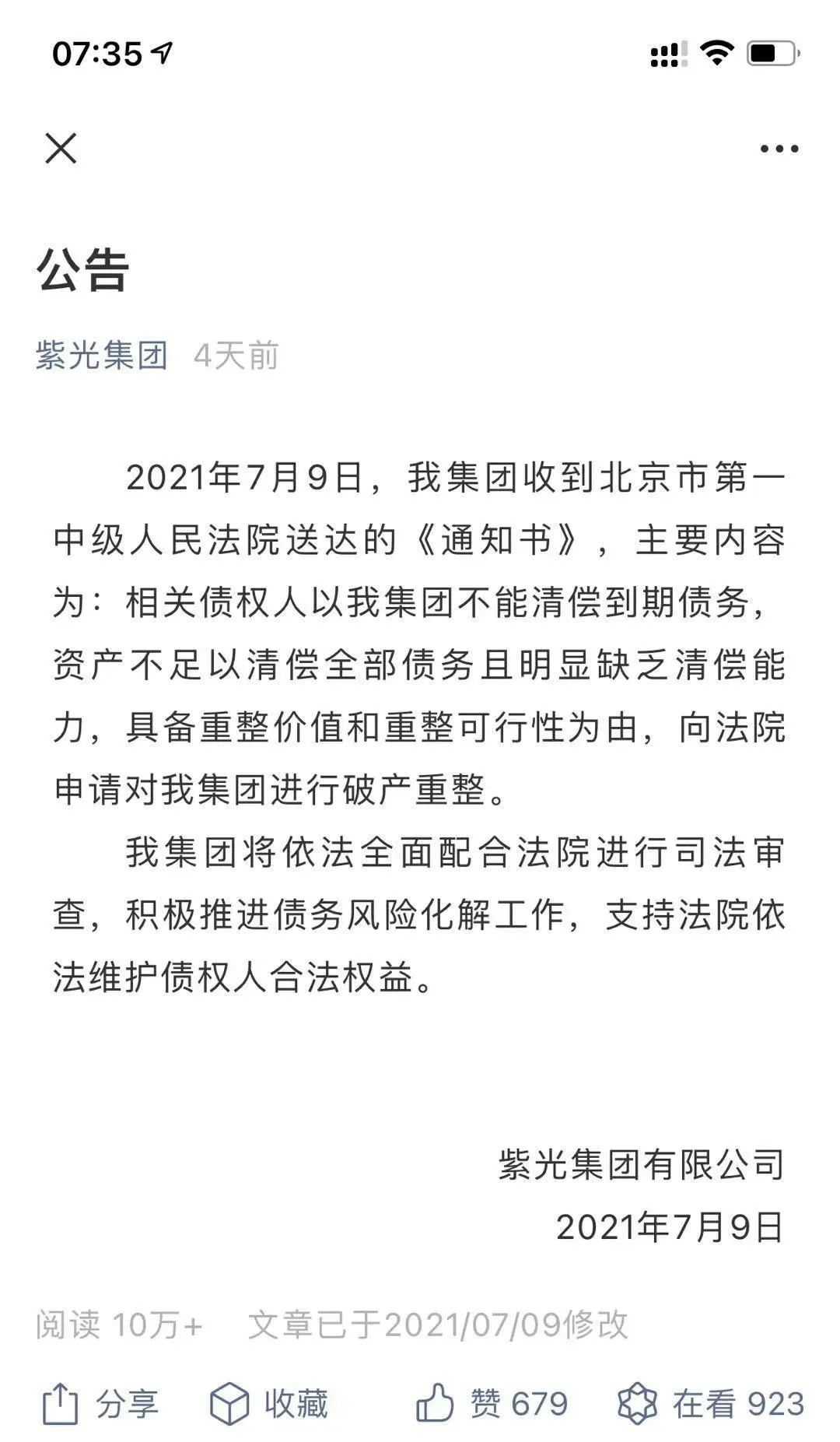This screenshot has height=1442, width=840.
Task: Mark the article as 在看
Action: (x=711, y=1404)
